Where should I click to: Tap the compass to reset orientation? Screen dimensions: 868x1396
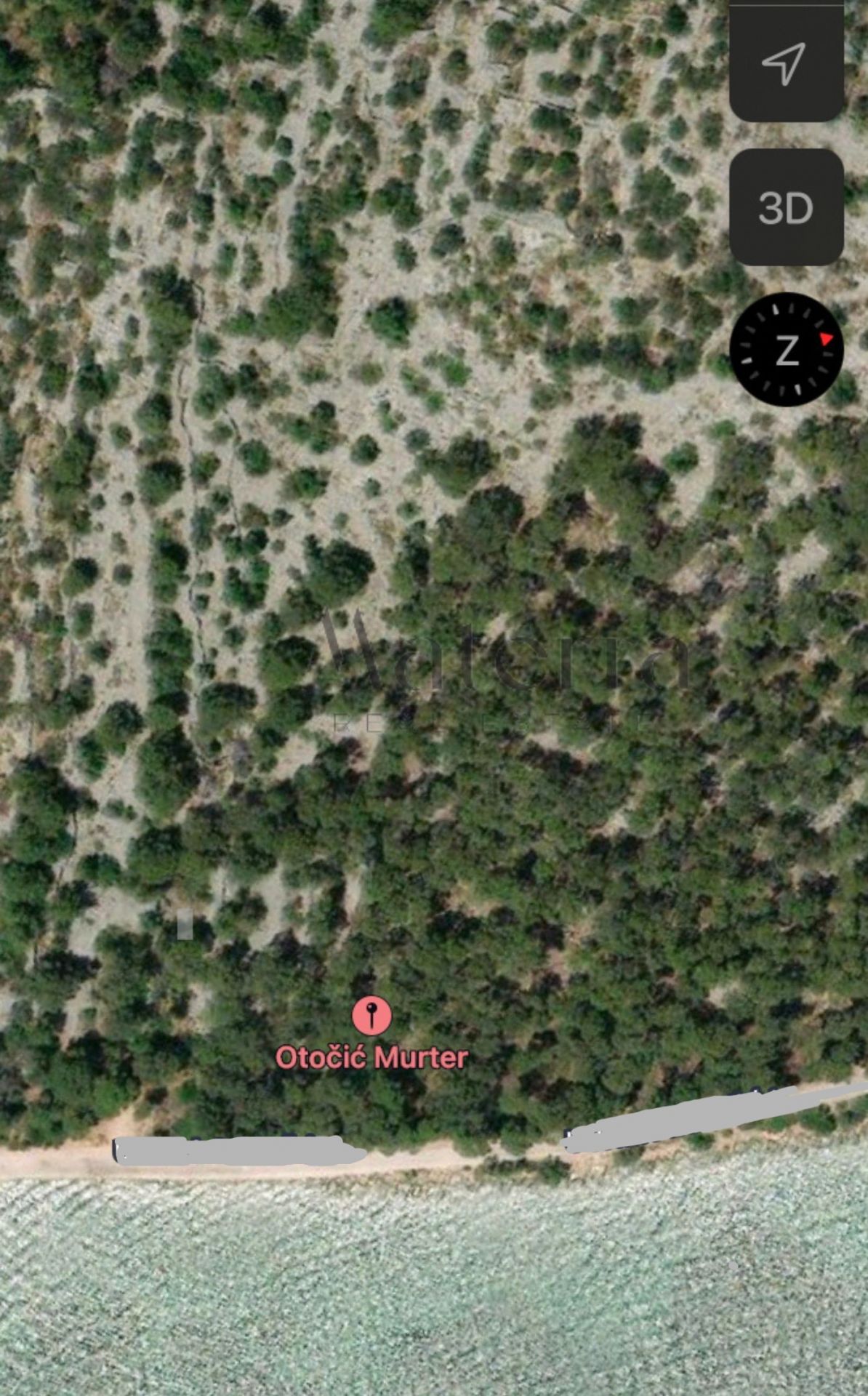click(x=787, y=350)
